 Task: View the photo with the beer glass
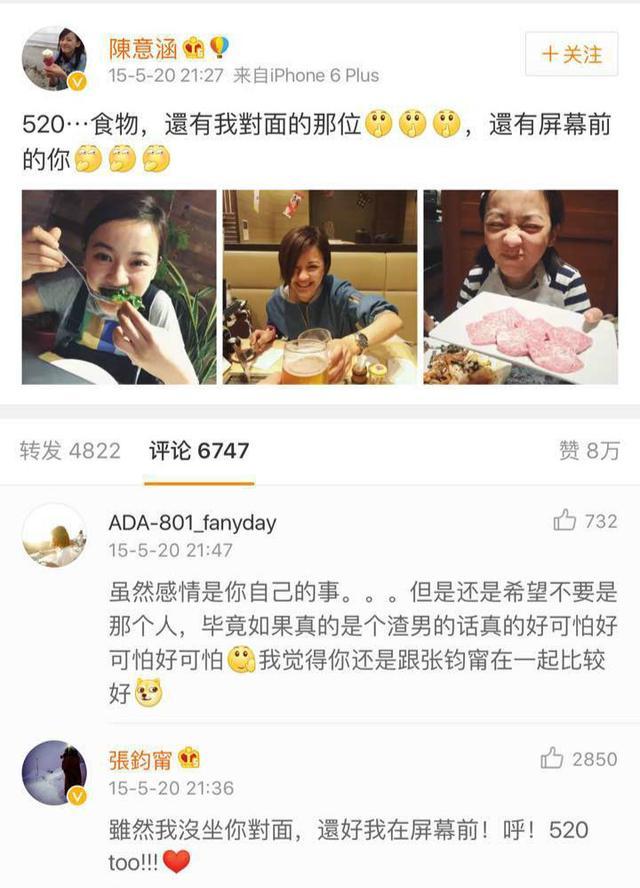click(320, 287)
